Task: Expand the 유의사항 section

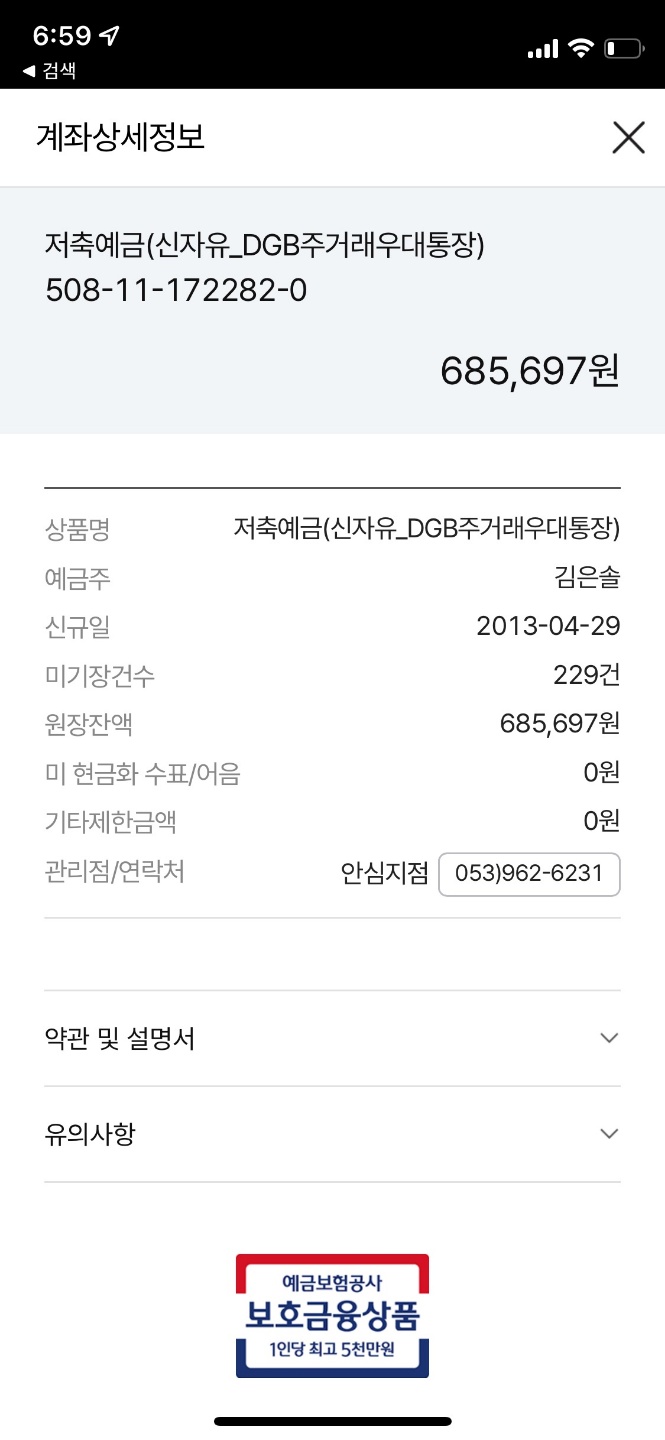Action: [332, 1134]
